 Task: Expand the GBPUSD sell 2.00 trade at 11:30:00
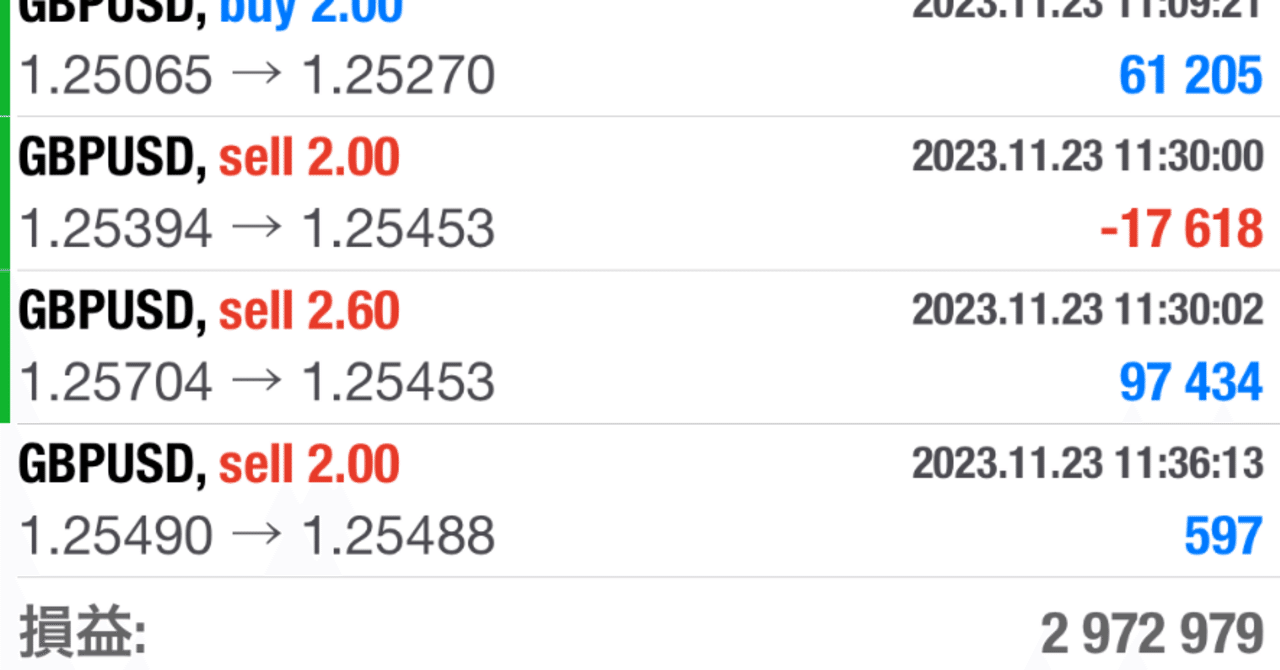pos(640,193)
